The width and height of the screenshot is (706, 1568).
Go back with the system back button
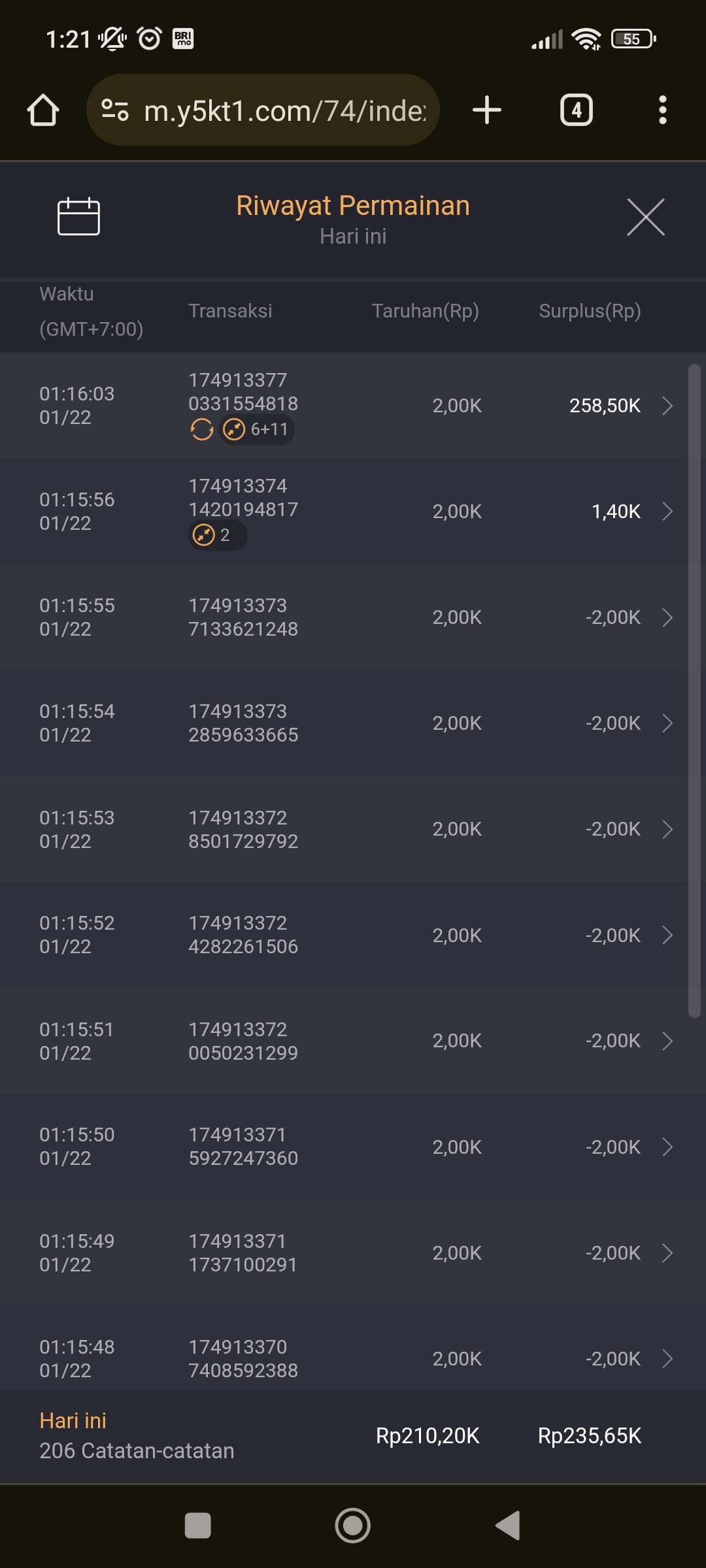tap(508, 1526)
